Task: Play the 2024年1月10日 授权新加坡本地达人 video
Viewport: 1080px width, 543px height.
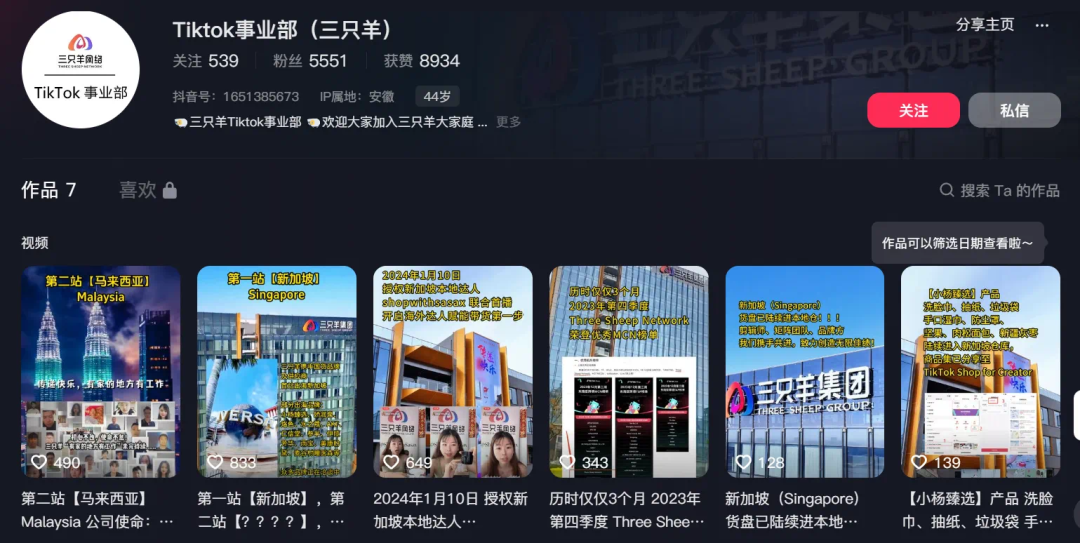Action: [453, 372]
